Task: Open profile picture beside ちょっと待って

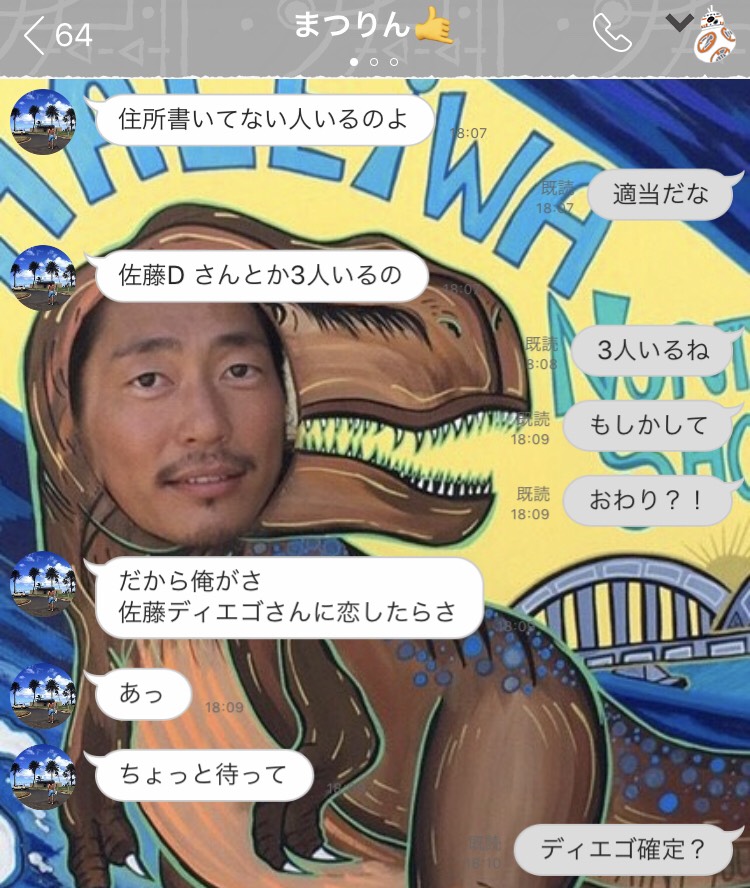Action: [x=42, y=774]
